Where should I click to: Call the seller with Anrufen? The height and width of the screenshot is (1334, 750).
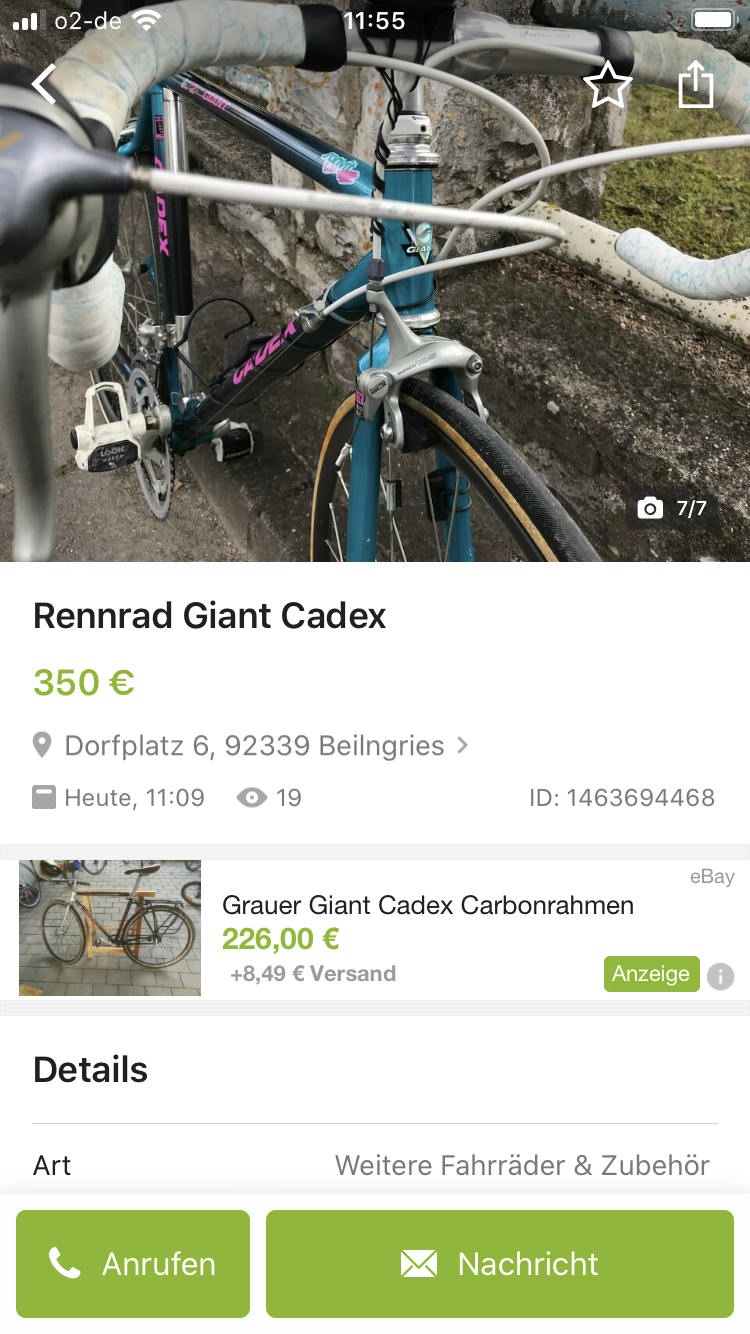[133, 1264]
